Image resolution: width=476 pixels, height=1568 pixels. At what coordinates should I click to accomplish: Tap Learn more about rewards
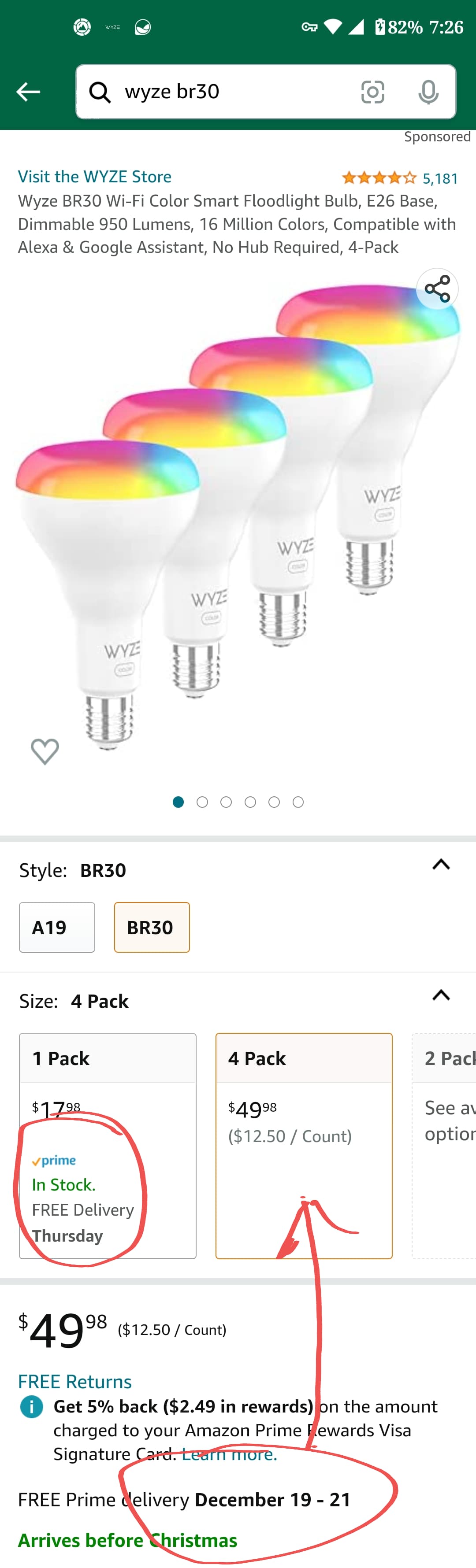click(229, 1454)
